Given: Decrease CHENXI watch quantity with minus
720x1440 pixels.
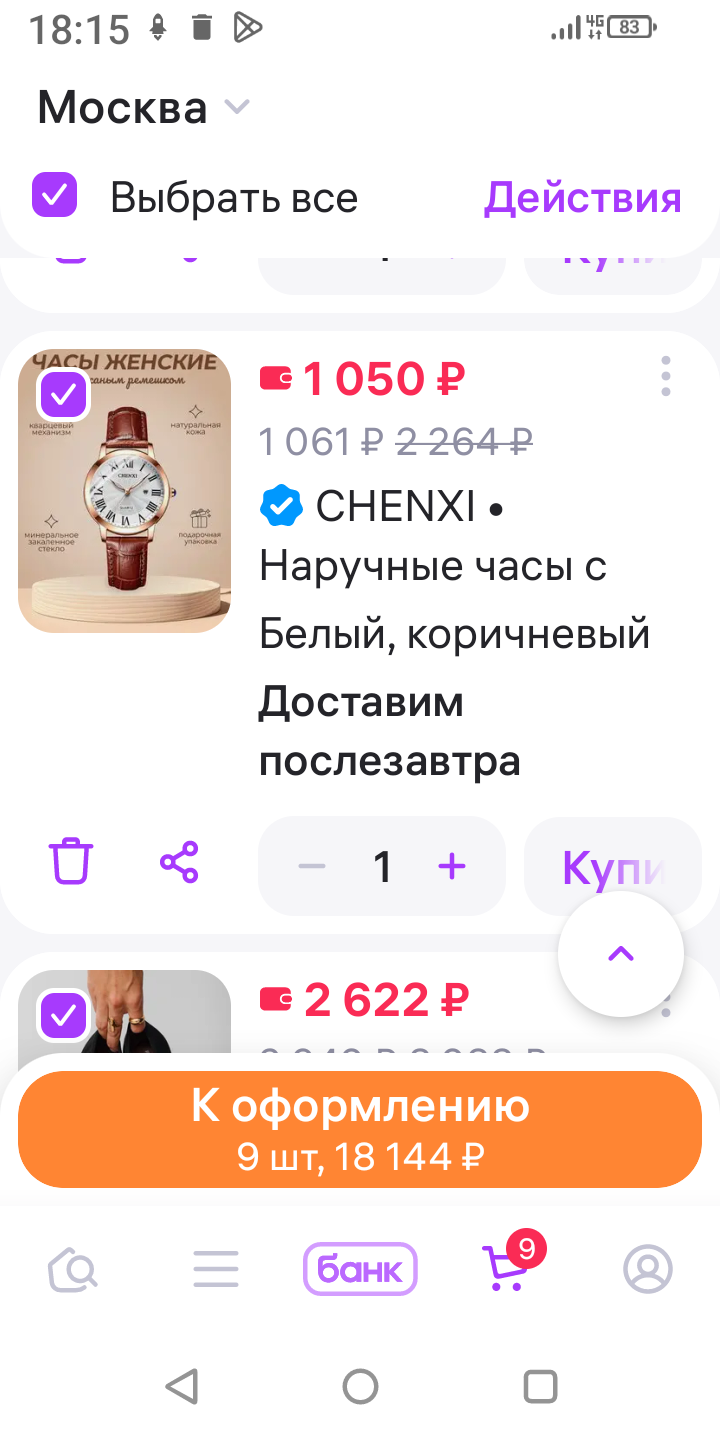Looking at the screenshot, I should tap(312, 866).
